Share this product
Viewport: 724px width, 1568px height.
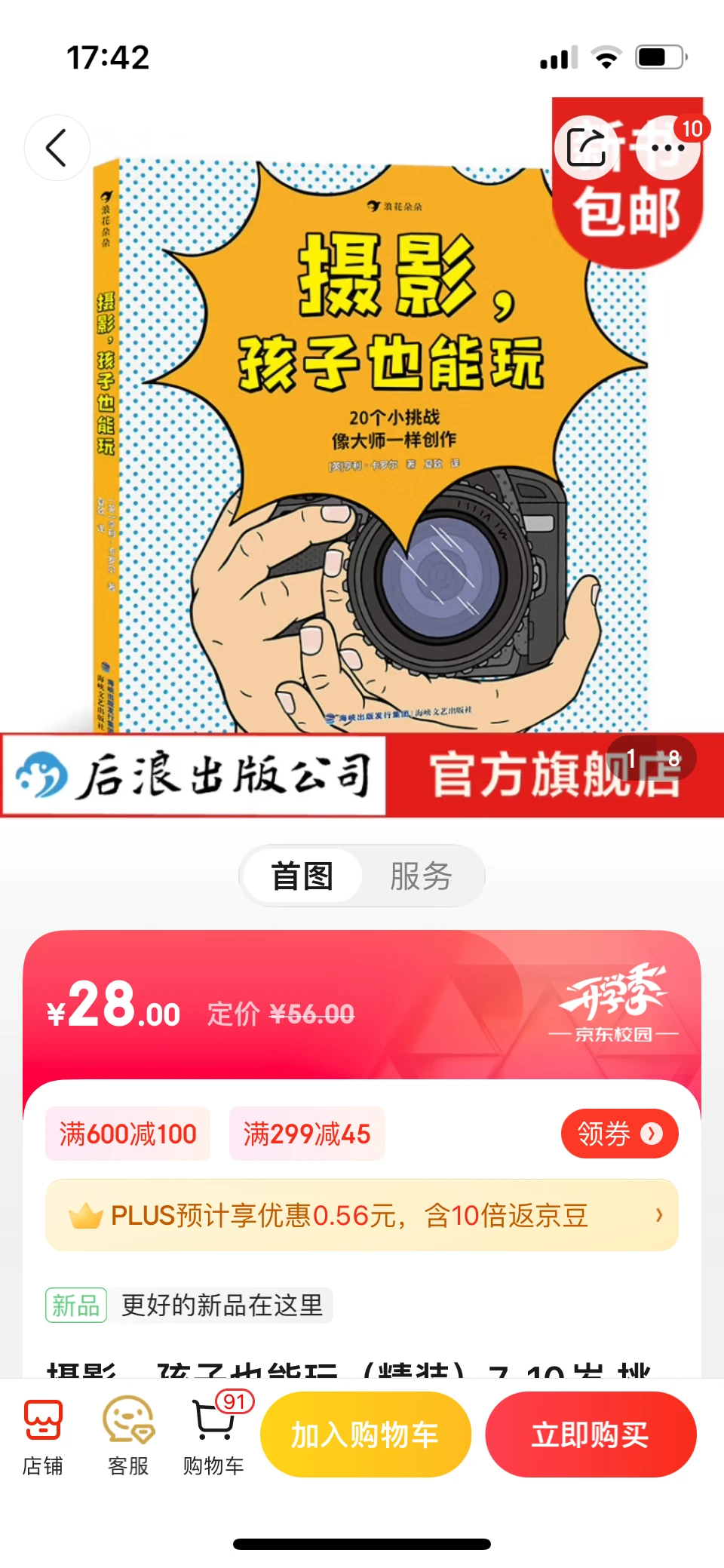click(x=587, y=148)
